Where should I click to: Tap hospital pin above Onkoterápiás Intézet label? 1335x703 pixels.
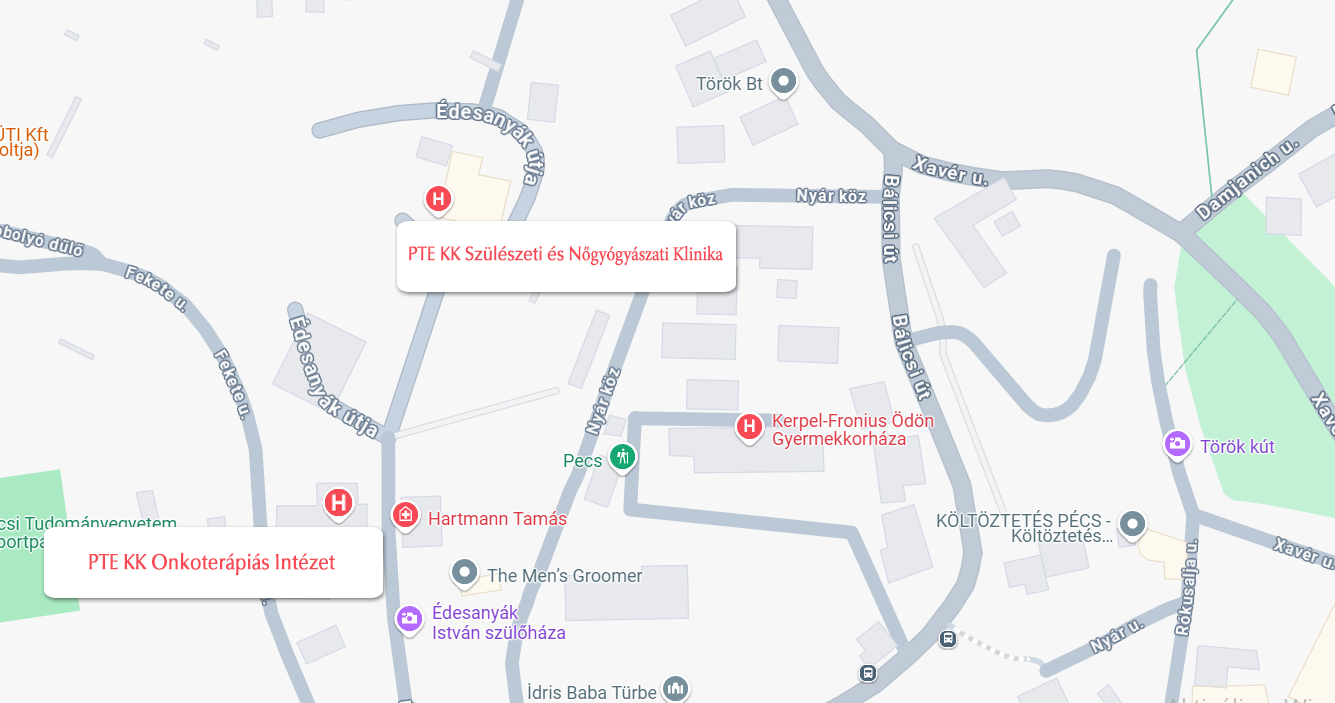click(x=339, y=503)
